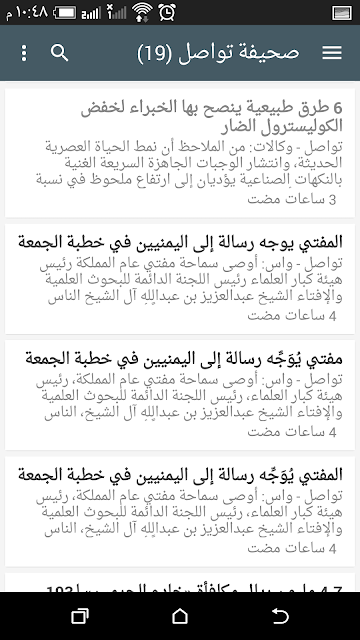Screen dimensions: 360x640
Task: Open the search icon in the app bar
Action: point(60,53)
